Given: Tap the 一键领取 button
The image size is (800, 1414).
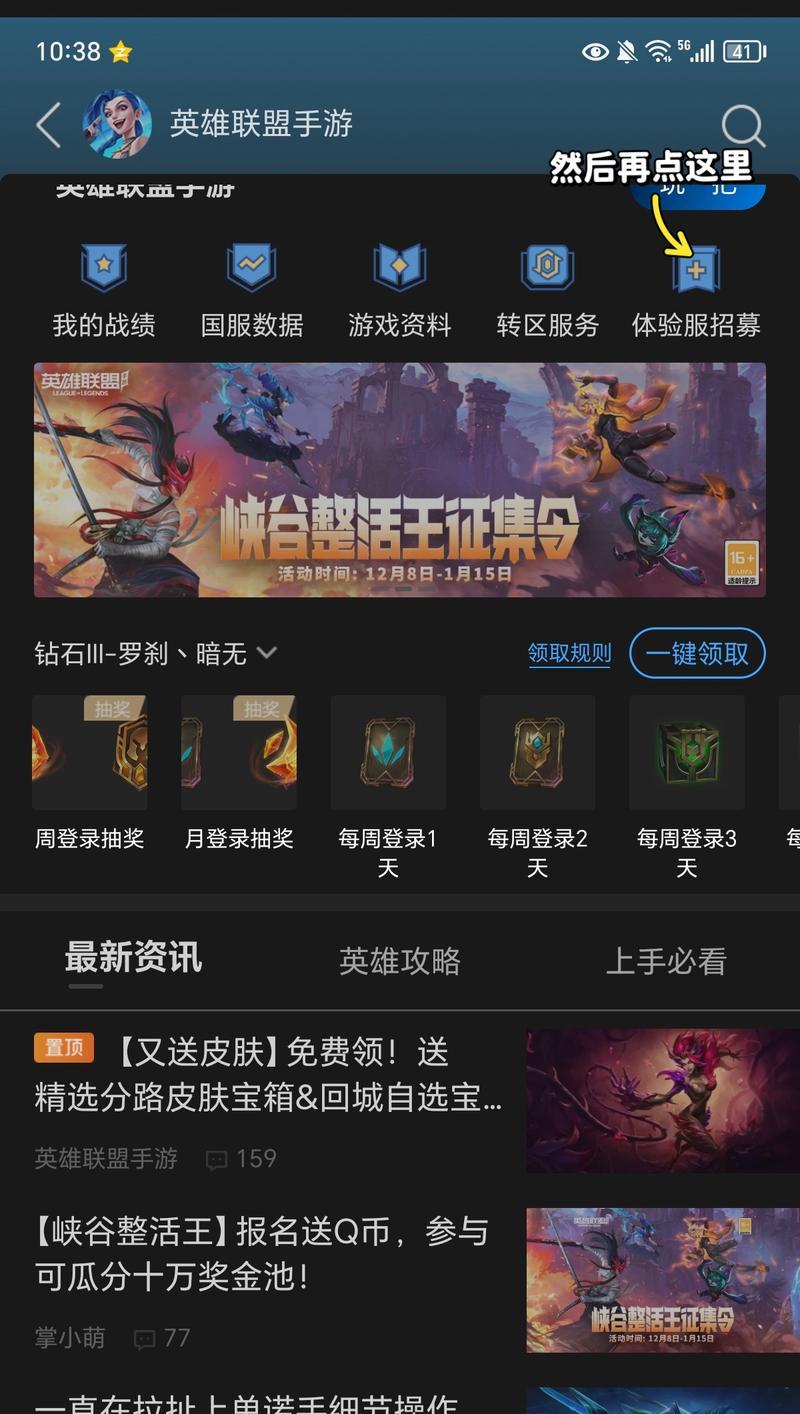Looking at the screenshot, I should point(697,653).
